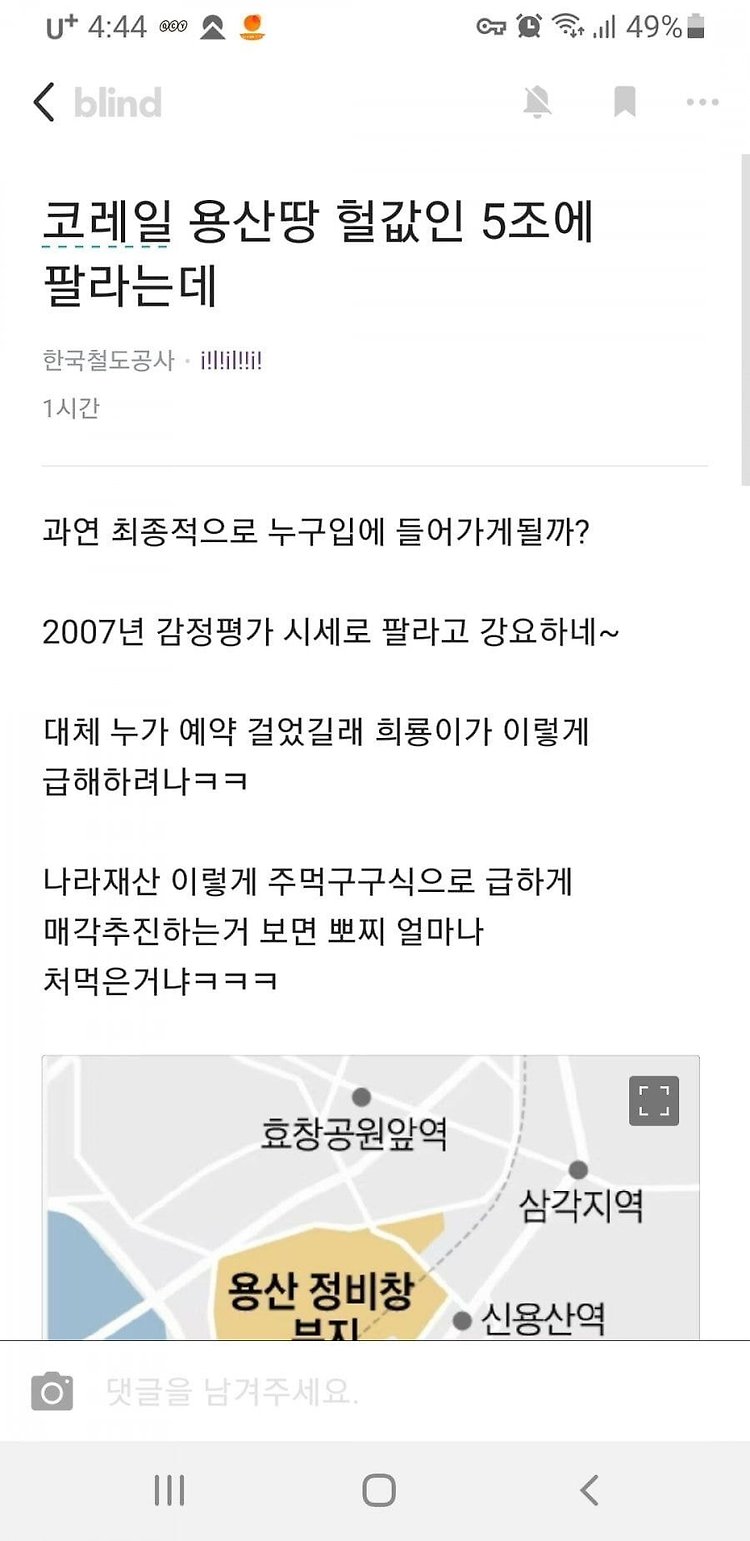Toggle post notifications with the muted bell
This screenshot has width=750, height=1541.
[x=537, y=102]
